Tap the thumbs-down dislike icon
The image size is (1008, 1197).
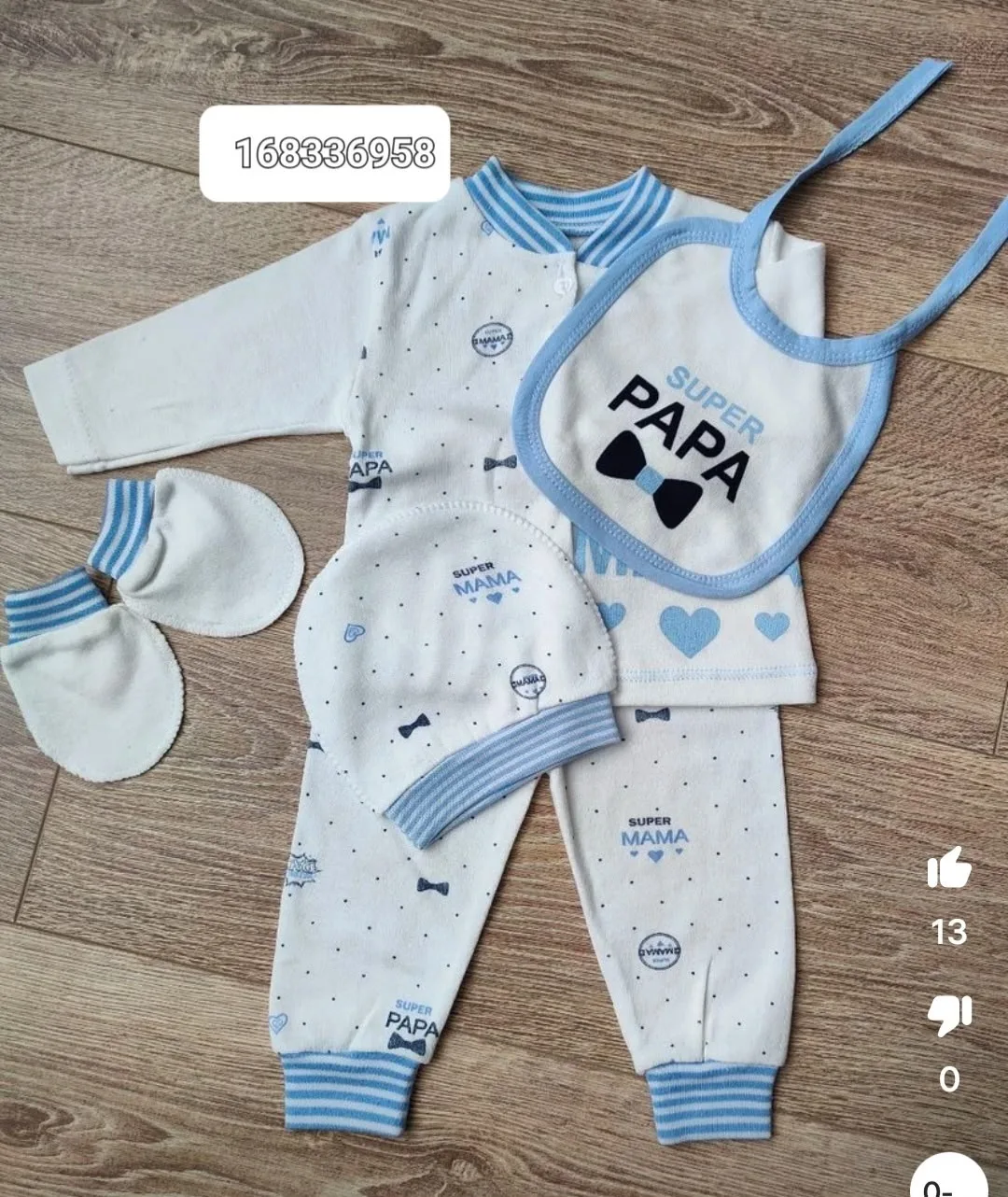tap(949, 1016)
